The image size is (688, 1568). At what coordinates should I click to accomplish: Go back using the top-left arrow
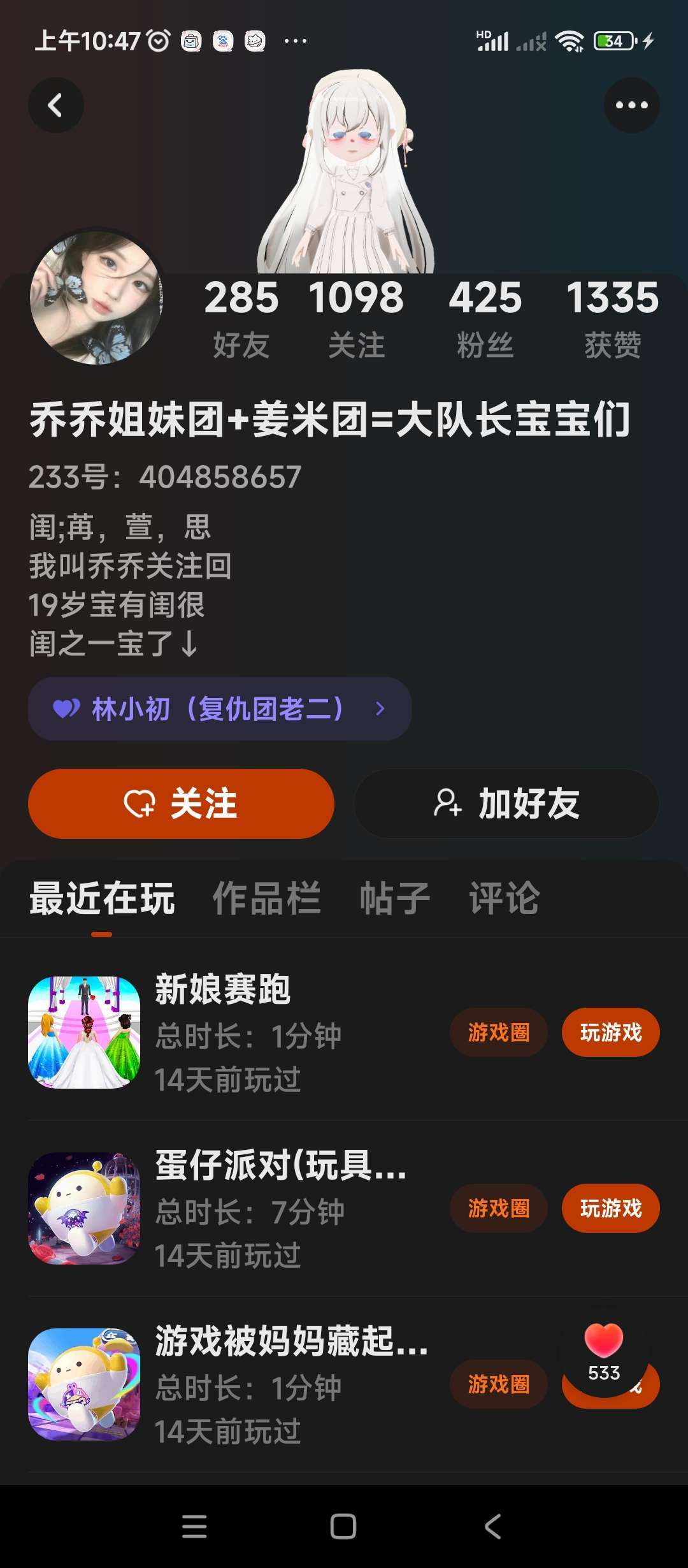pyautogui.click(x=56, y=105)
